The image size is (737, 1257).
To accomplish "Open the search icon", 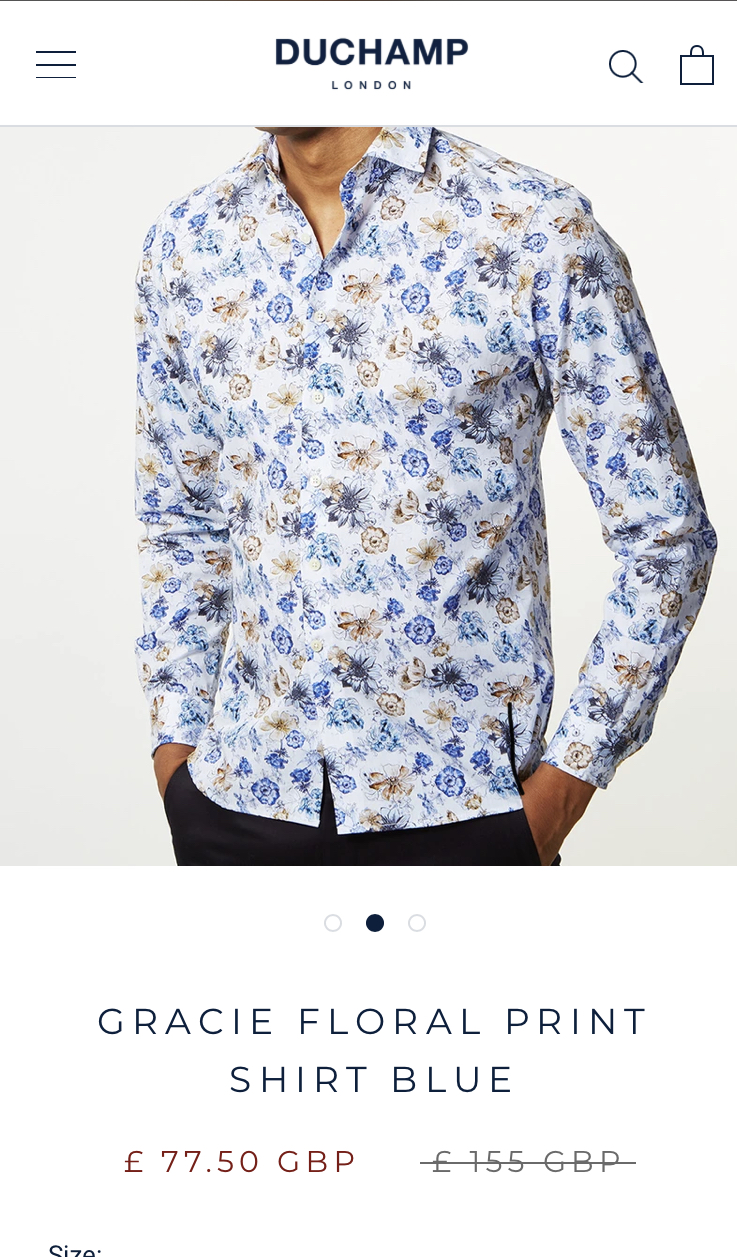I will tap(626, 66).
